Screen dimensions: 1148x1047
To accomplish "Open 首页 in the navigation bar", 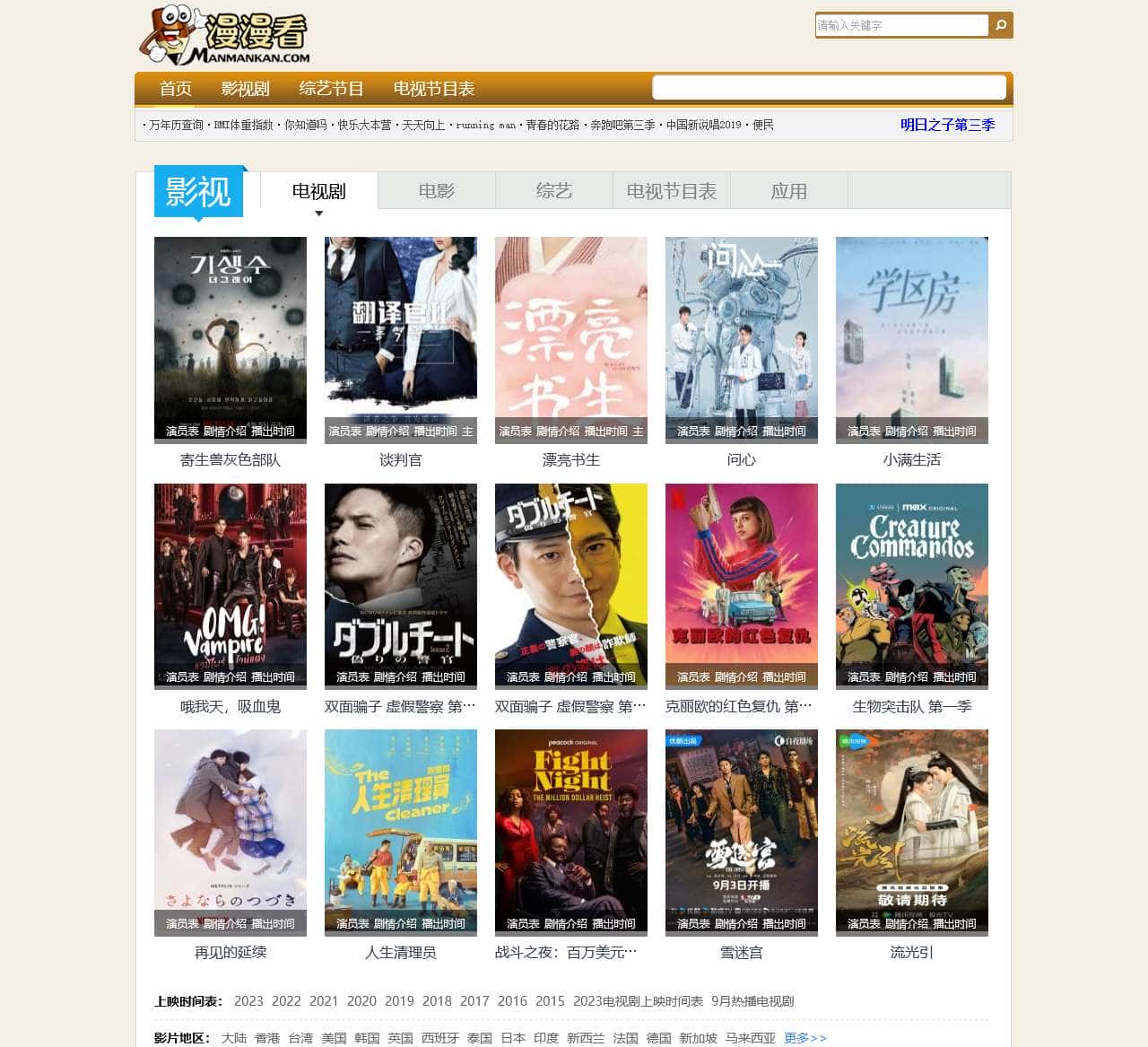I will (x=176, y=89).
